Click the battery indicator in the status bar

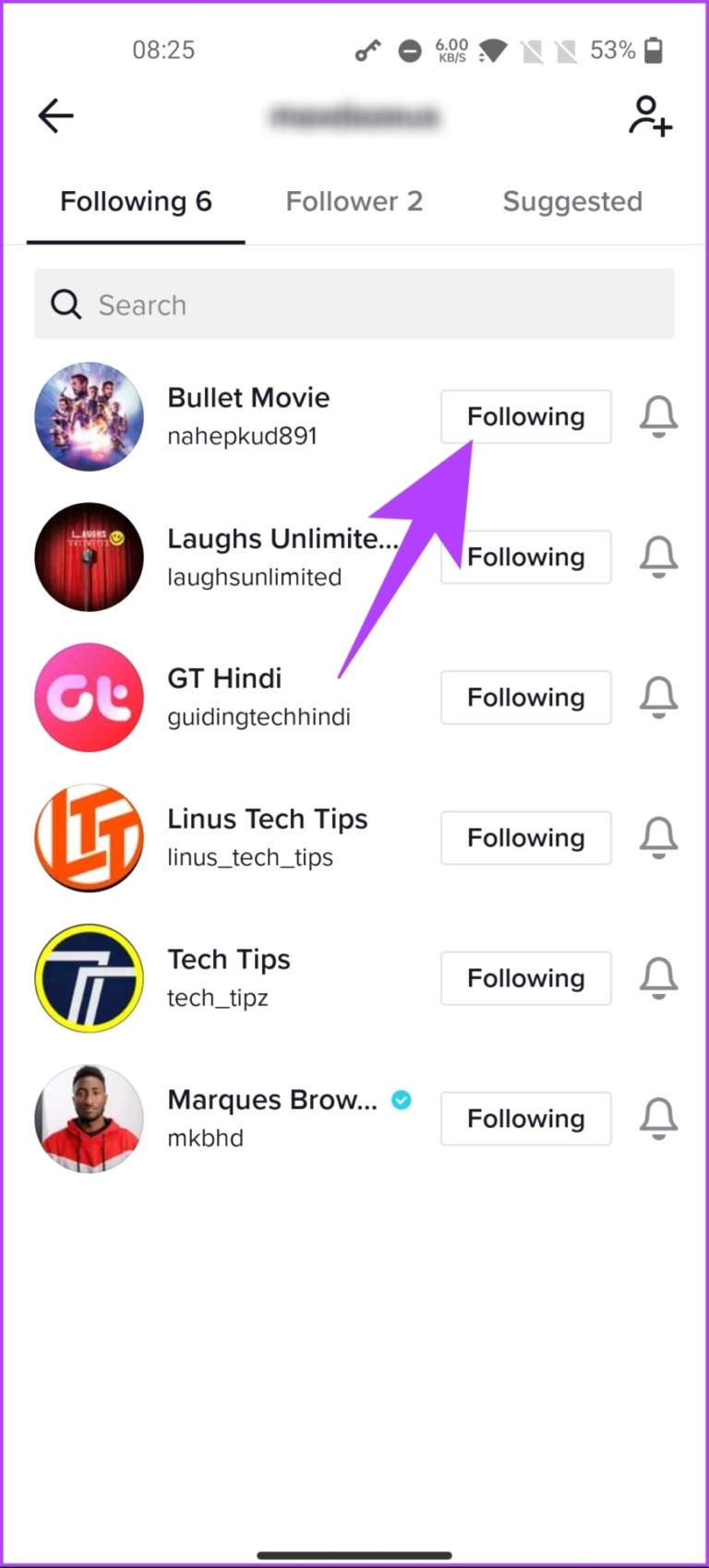(x=655, y=50)
